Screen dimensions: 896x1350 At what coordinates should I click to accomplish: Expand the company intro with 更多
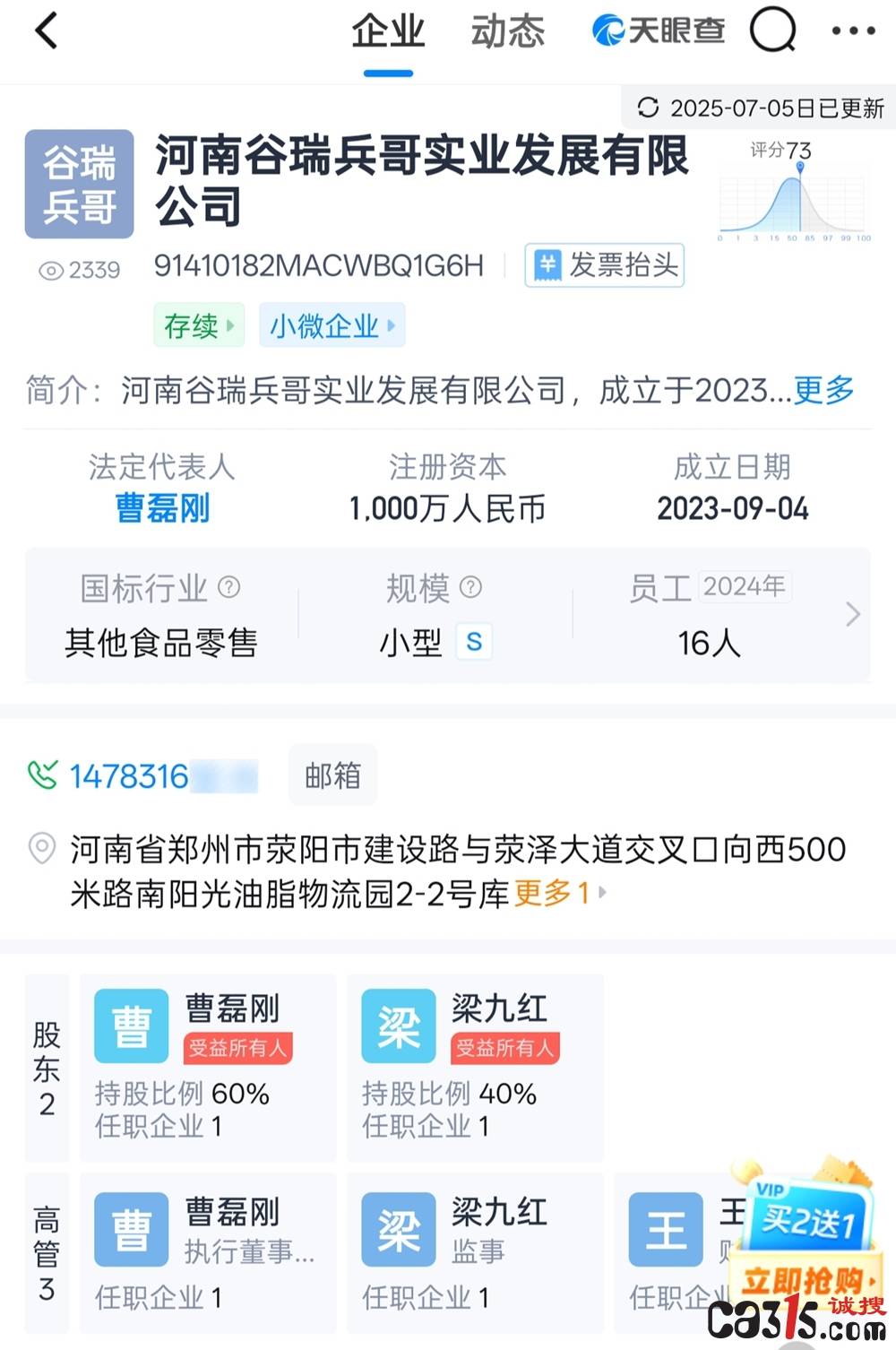(x=823, y=390)
